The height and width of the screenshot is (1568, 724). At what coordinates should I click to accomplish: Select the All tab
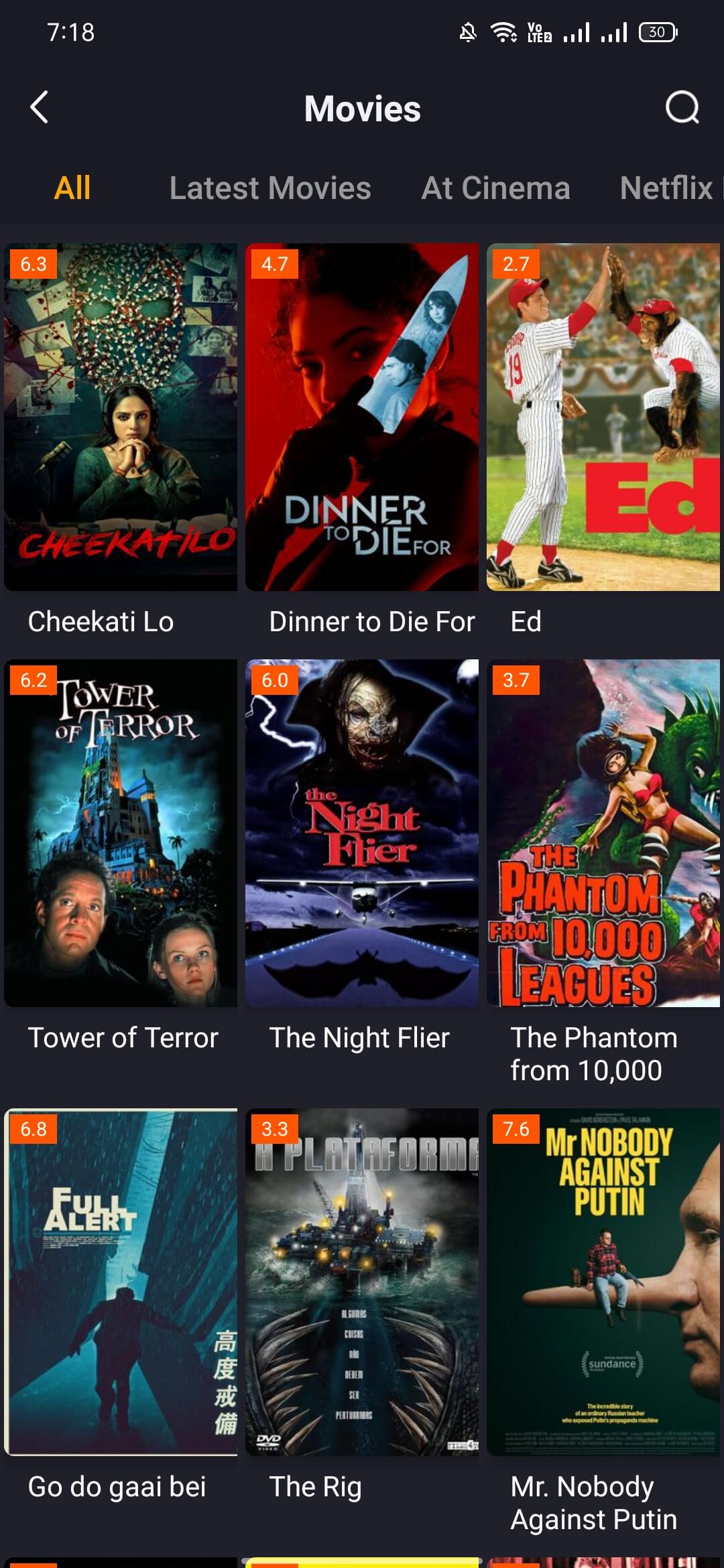click(72, 188)
